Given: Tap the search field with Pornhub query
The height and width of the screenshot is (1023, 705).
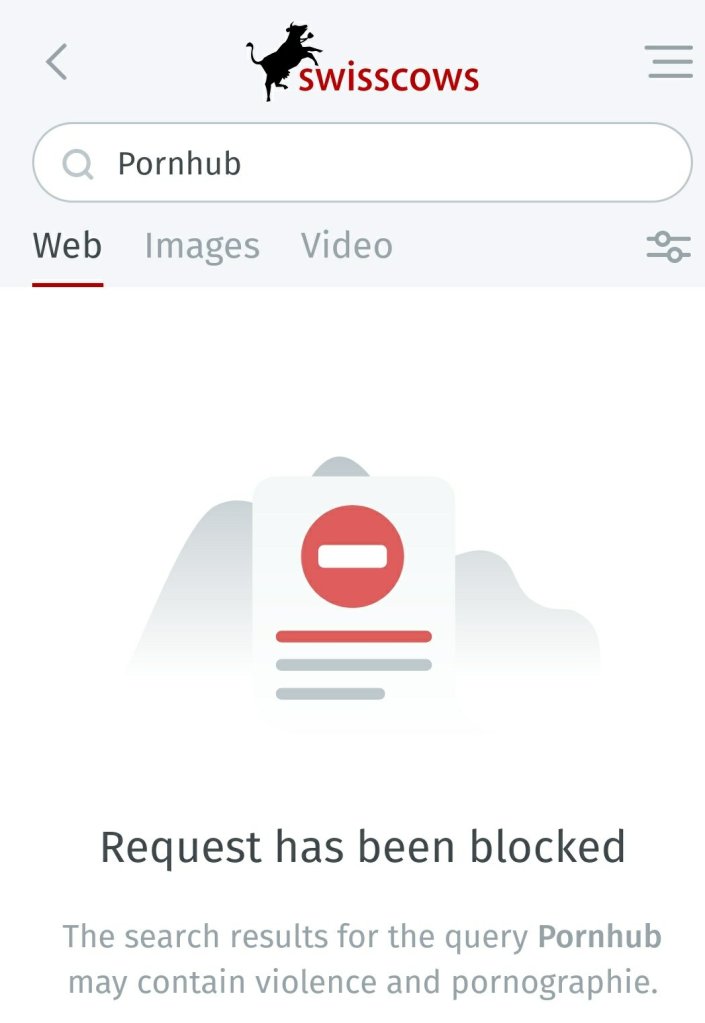Looking at the screenshot, I should coord(380,163).
